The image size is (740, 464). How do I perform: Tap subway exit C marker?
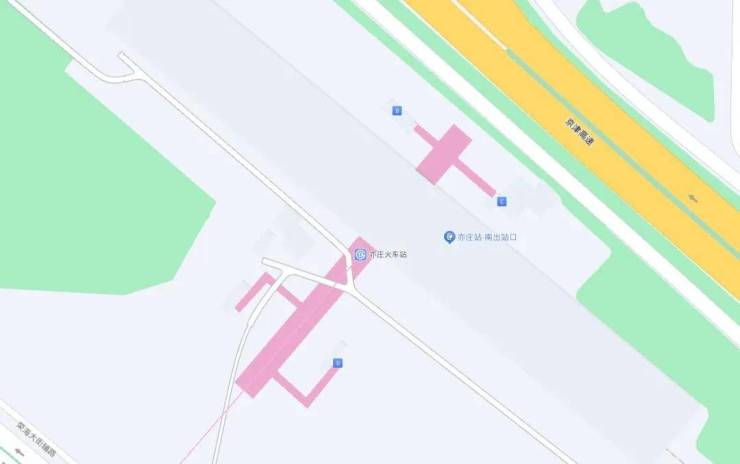click(x=502, y=201)
